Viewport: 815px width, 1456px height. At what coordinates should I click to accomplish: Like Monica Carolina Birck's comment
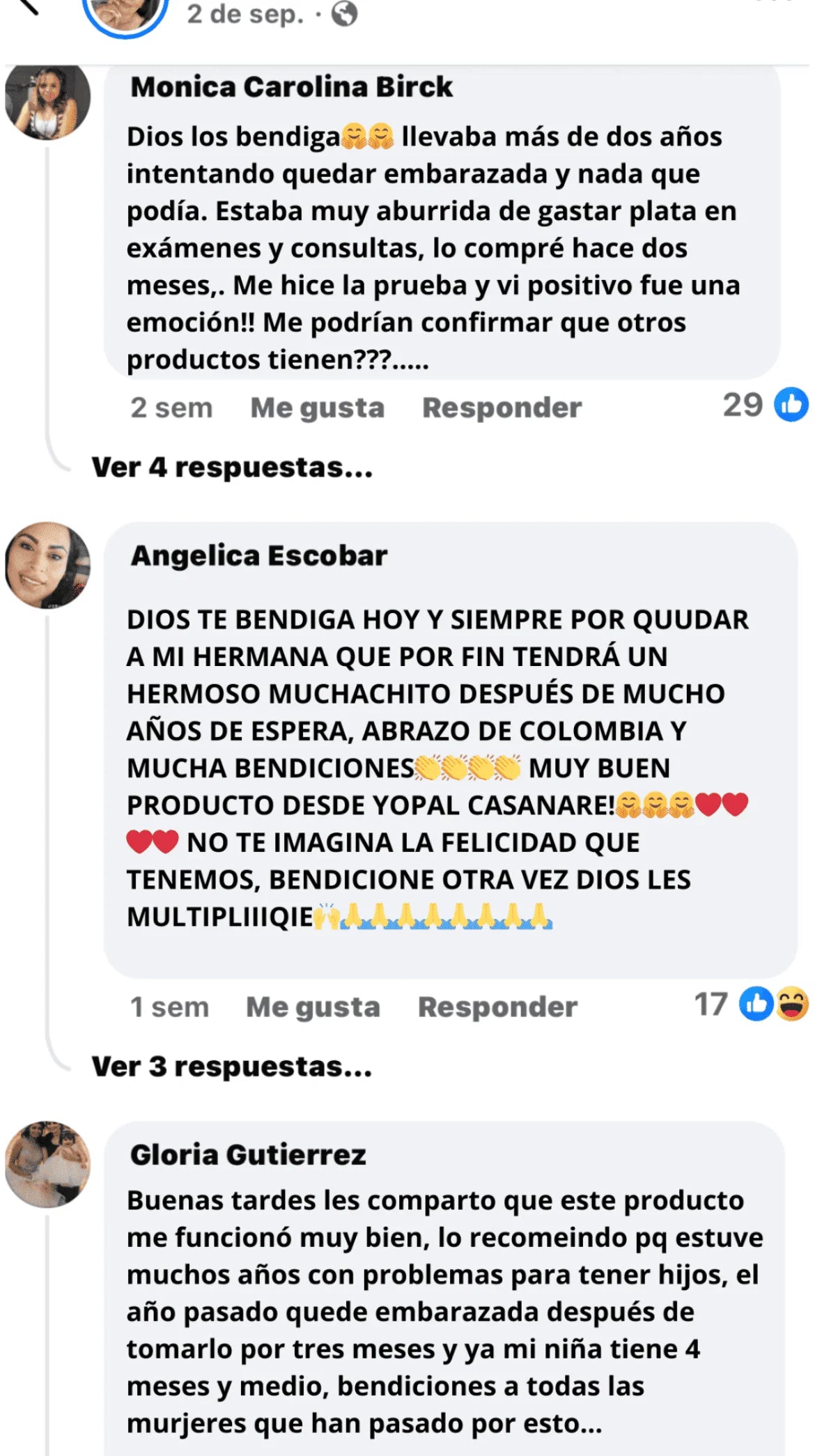(x=317, y=408)
